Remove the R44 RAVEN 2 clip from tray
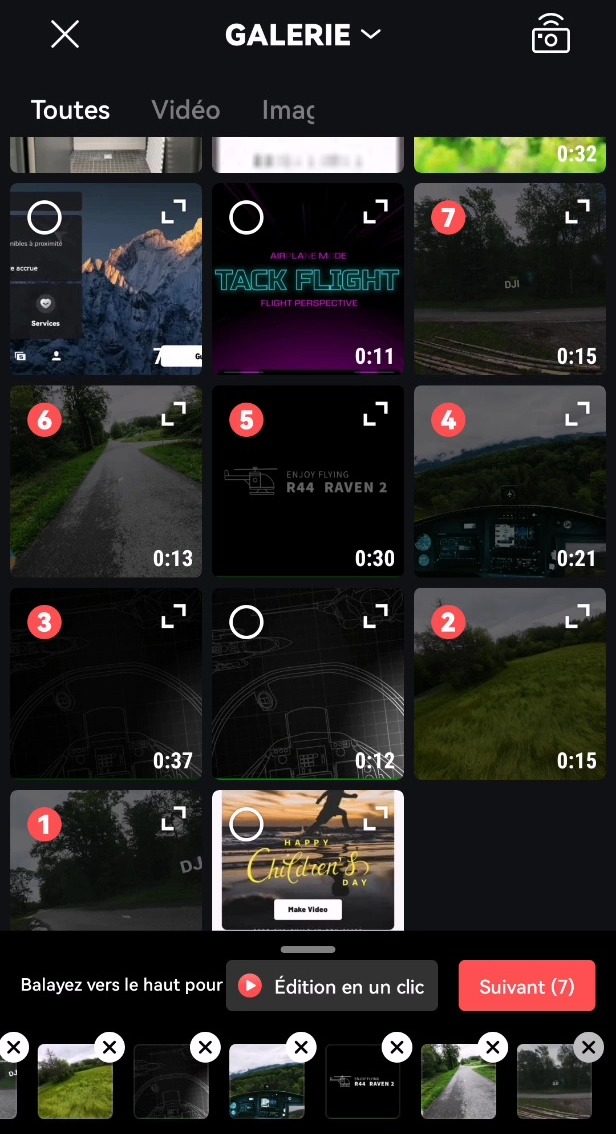 pyautogui.click(x=396, y=1046)
